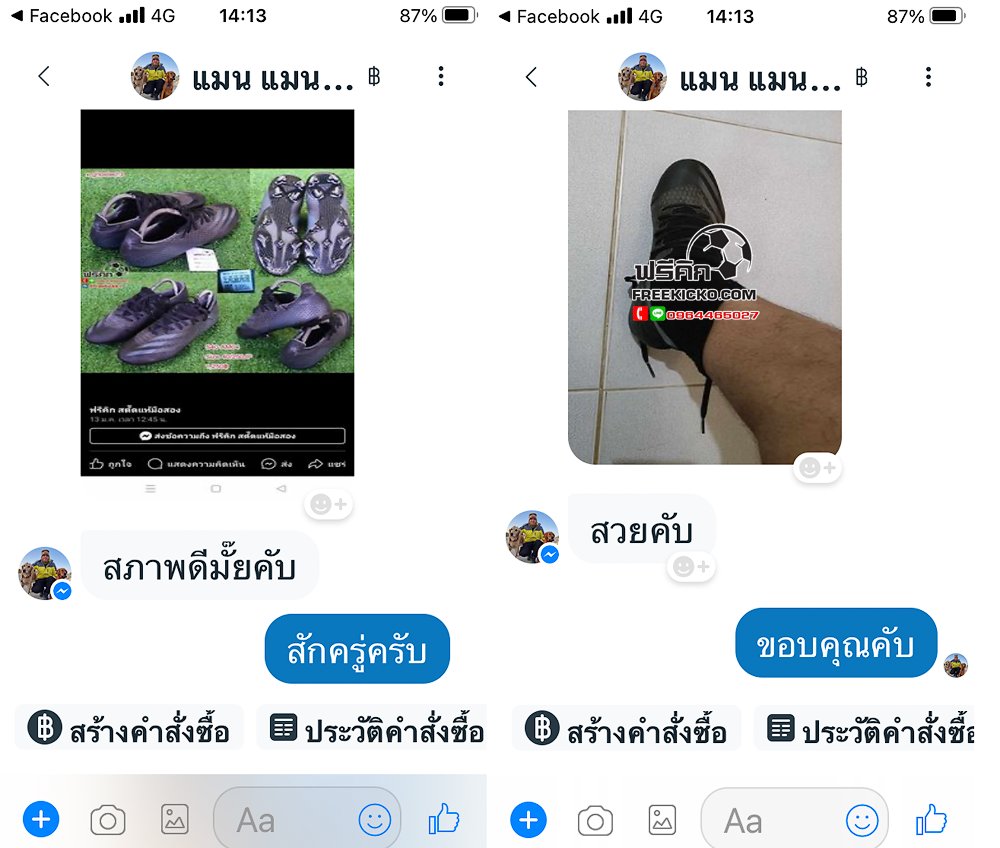Viewport: 1000px width, 848px height.
Task: Open the emoji picker in the สักครู่ครับ chat
Action: (x=375, y=821)
